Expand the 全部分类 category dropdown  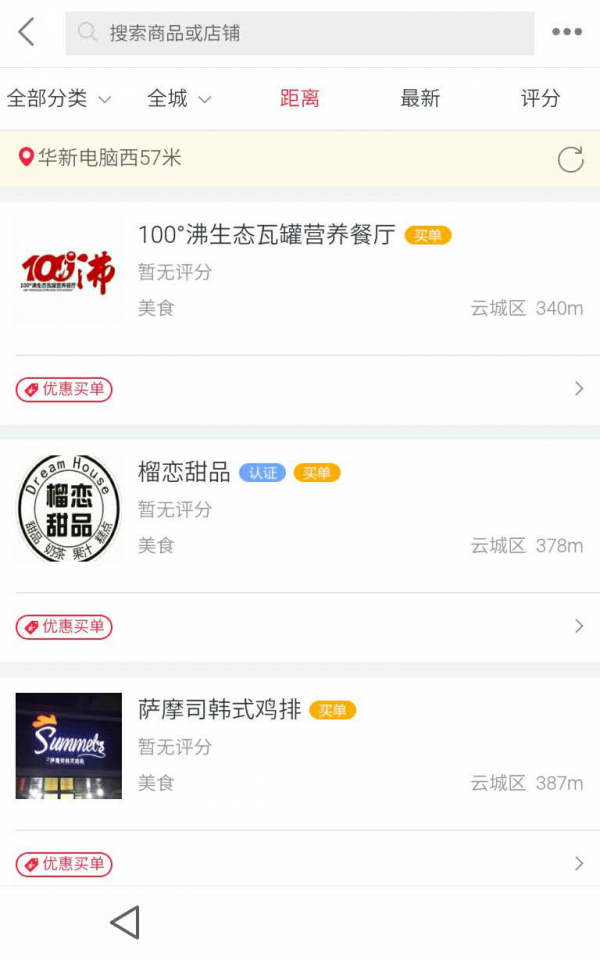[x=58, y=98]
